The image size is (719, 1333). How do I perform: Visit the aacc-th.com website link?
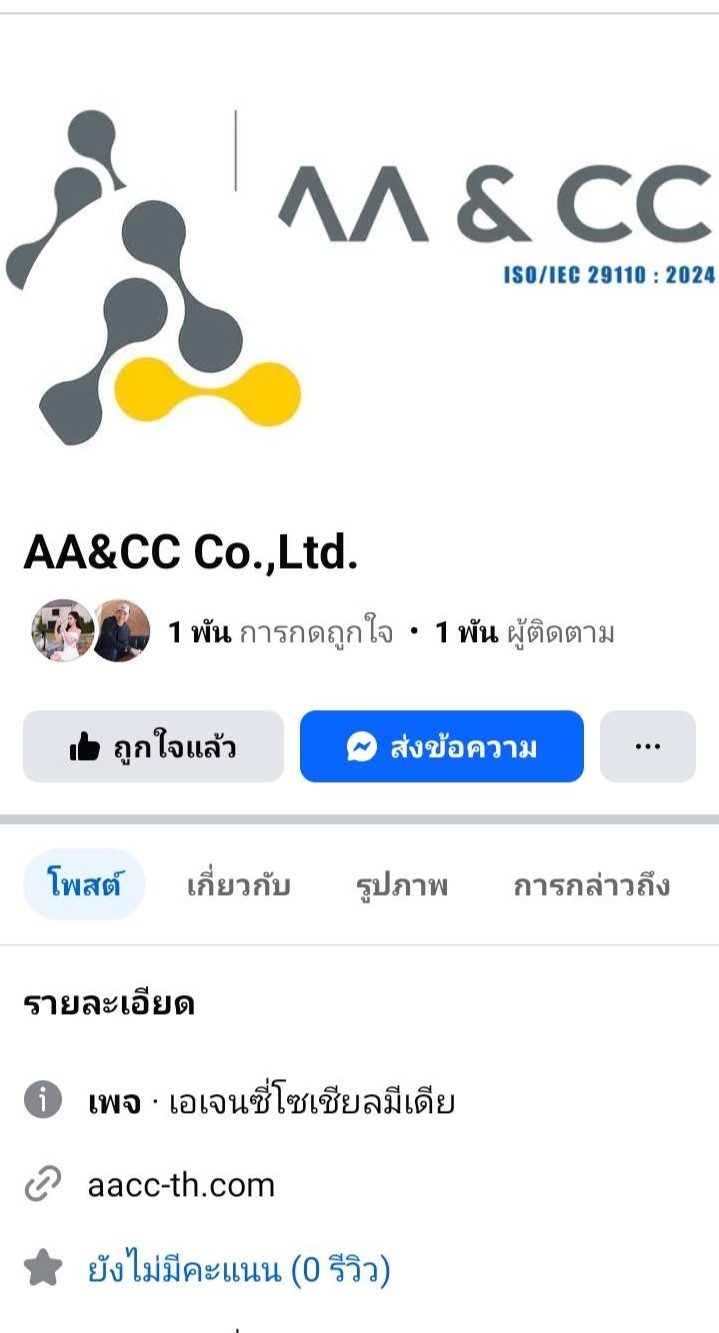pyautogui.click(x=181, y=1185)
